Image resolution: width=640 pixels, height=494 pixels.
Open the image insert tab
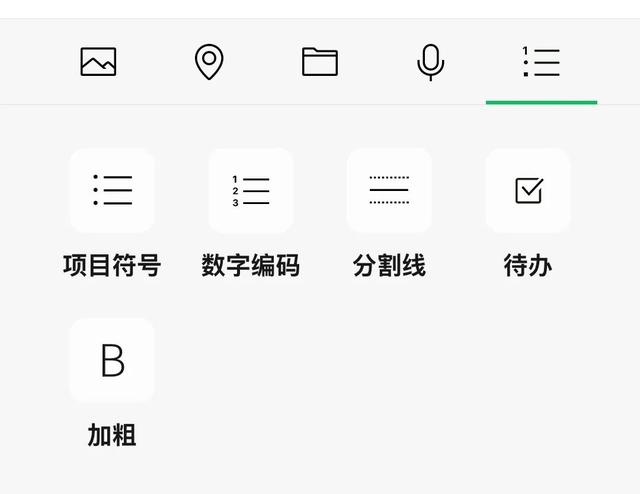tap(98, 62)
